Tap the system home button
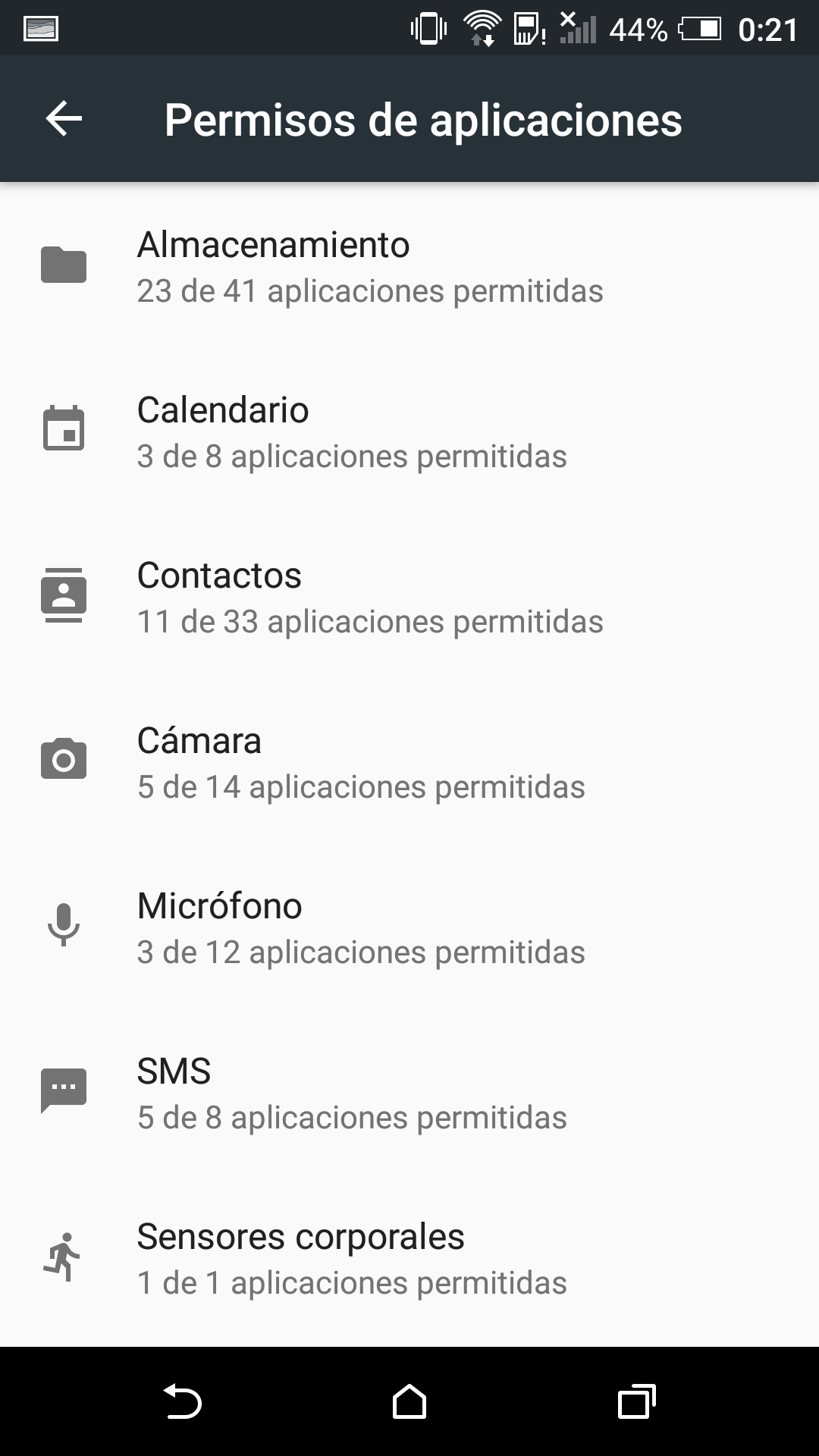Screen dimensions: 819x1456 coord(409,1401)
